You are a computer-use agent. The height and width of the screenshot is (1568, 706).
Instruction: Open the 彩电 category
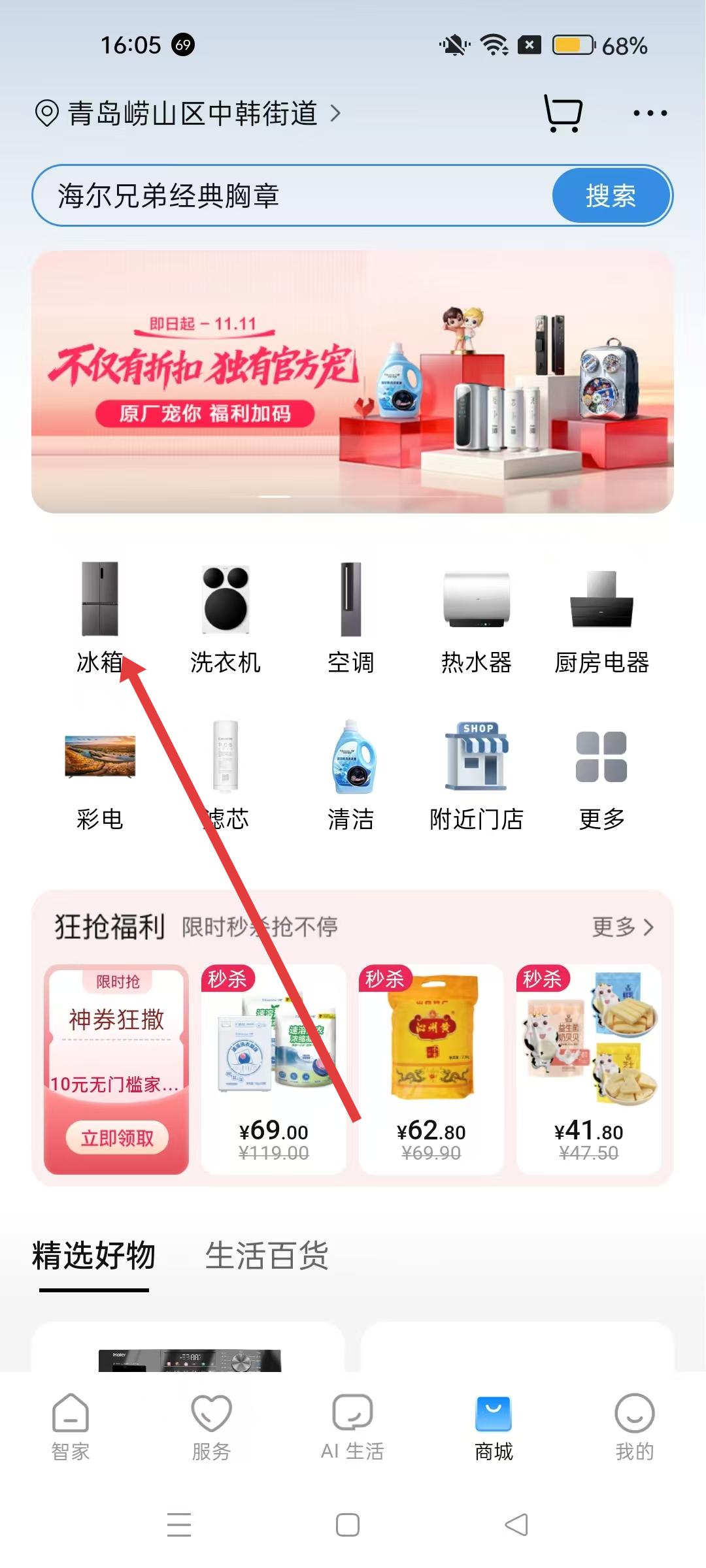(100, 774)
